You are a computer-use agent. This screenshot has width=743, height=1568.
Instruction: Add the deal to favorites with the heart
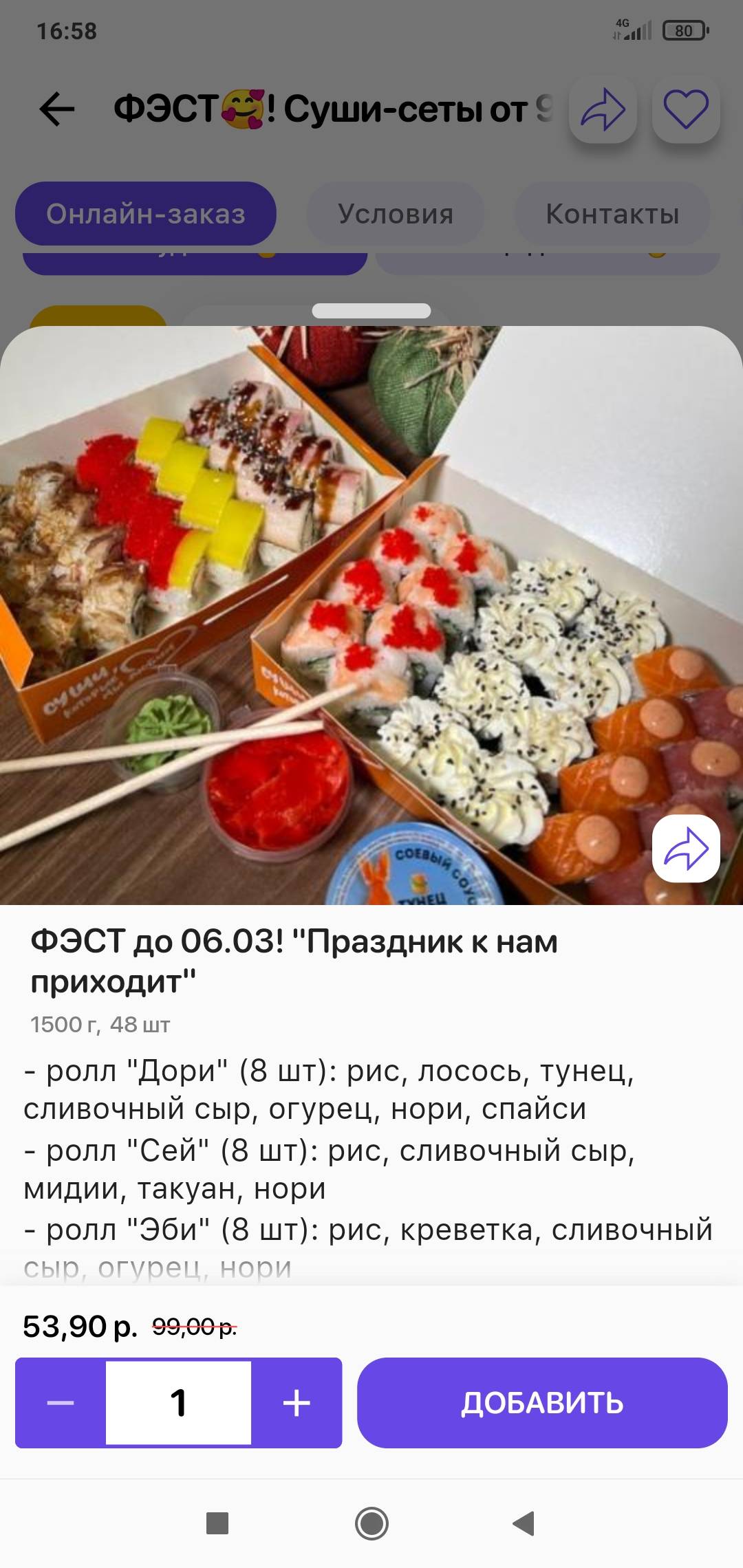coord(685,109)
